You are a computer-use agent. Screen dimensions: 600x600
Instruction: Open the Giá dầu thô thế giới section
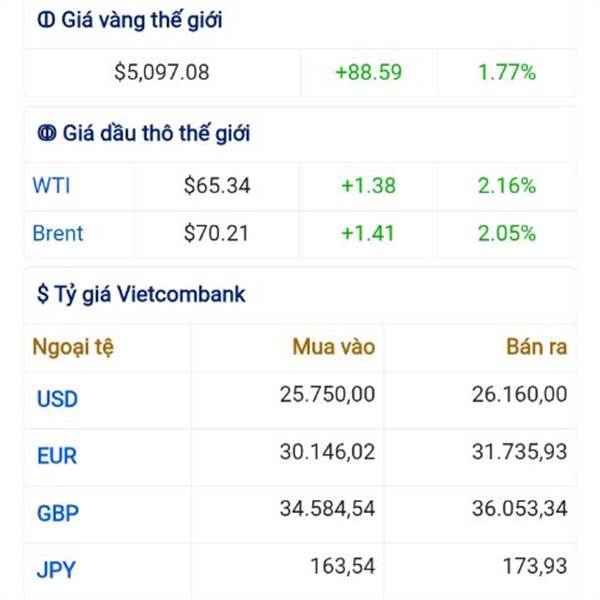(144, 133)
